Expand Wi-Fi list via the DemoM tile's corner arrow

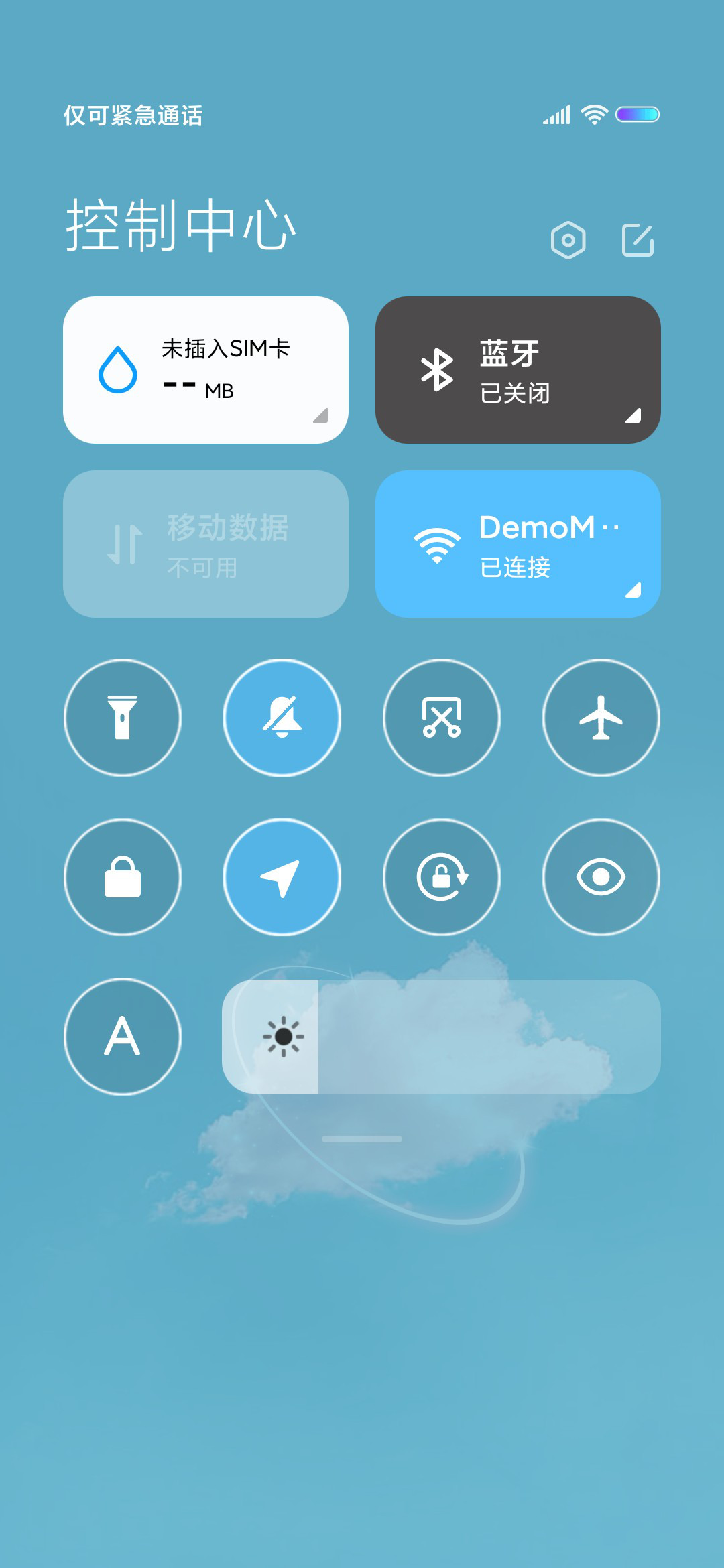point(633,590)
